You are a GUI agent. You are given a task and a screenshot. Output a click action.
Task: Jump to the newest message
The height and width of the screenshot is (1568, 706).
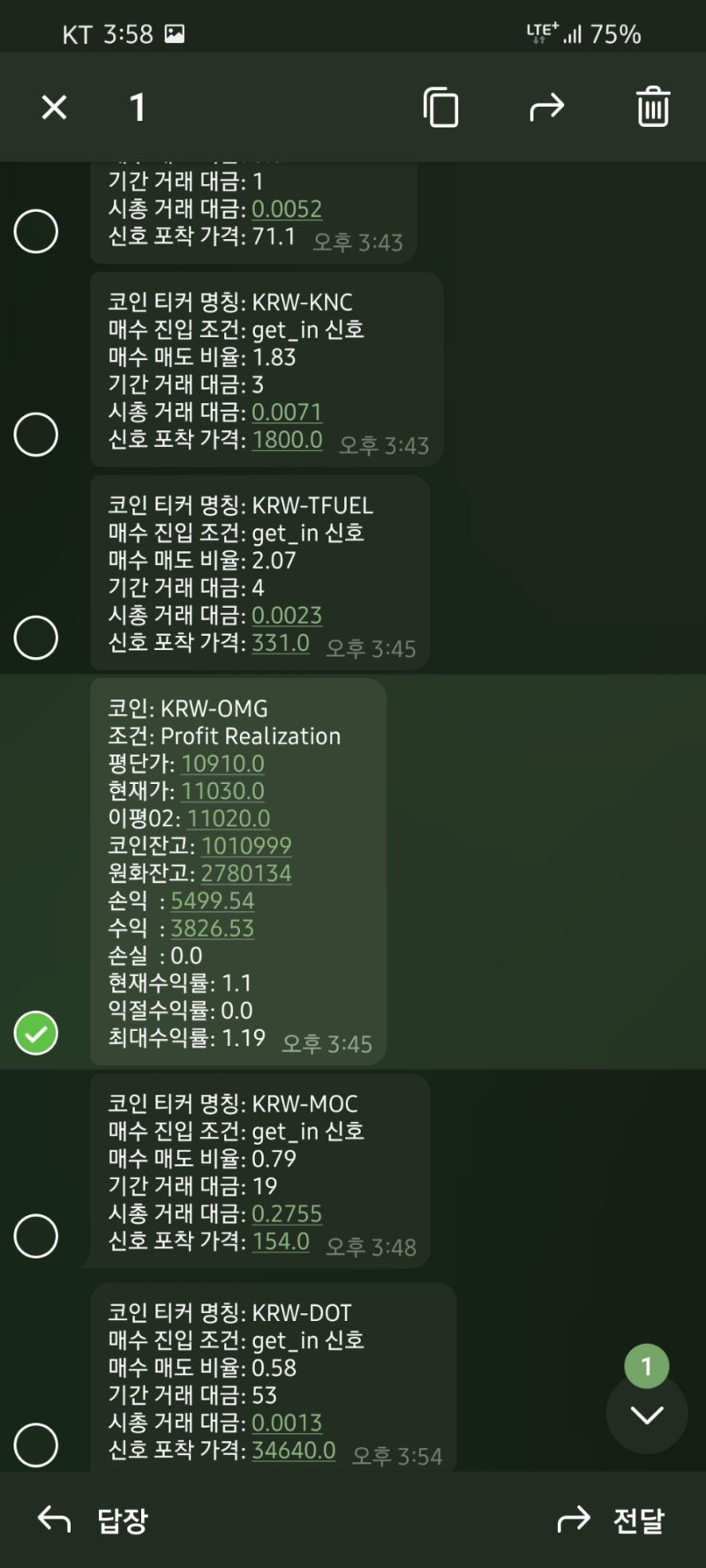click(x=646, y=1415)
